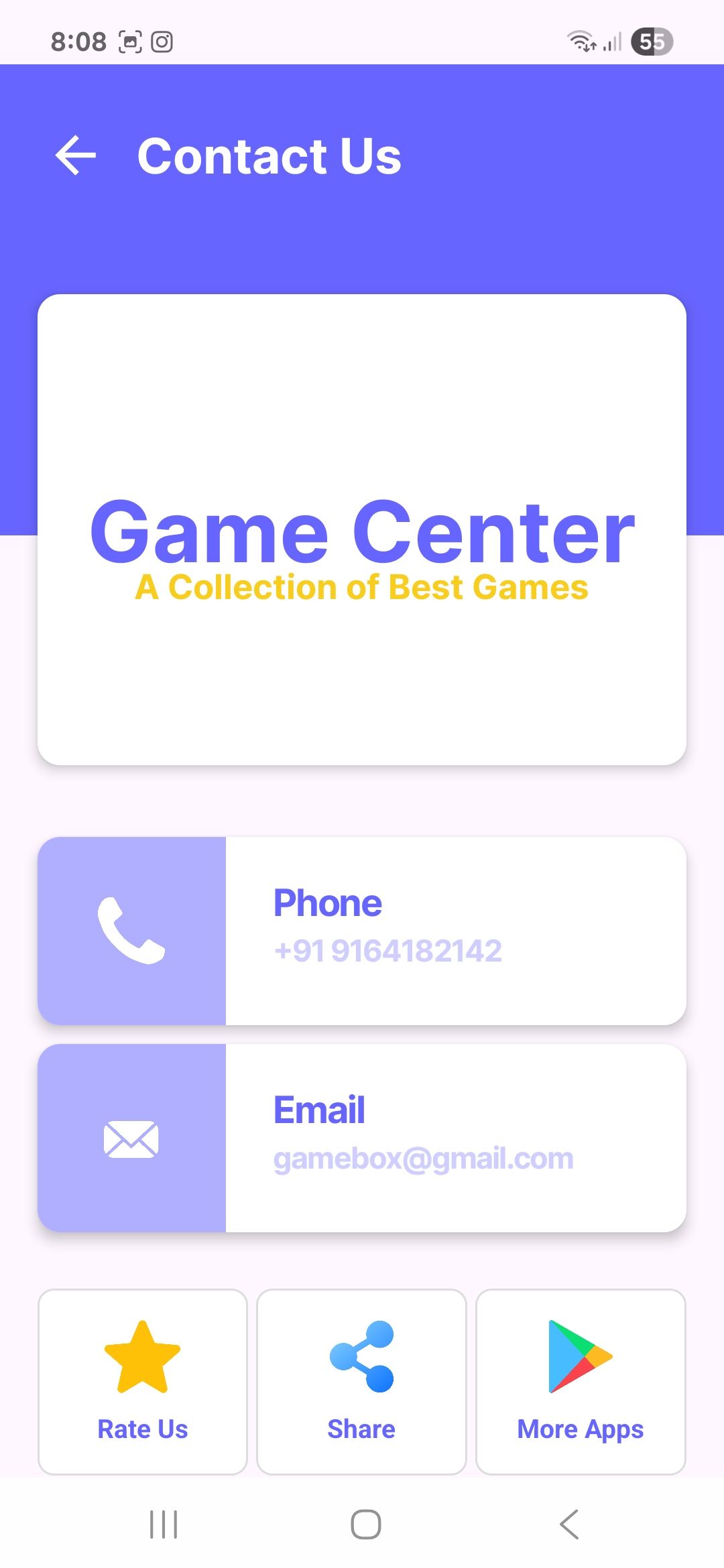Open More Apps in Play Store
This screenshot has height=1568, width=724.
[x=581, y=1381]
